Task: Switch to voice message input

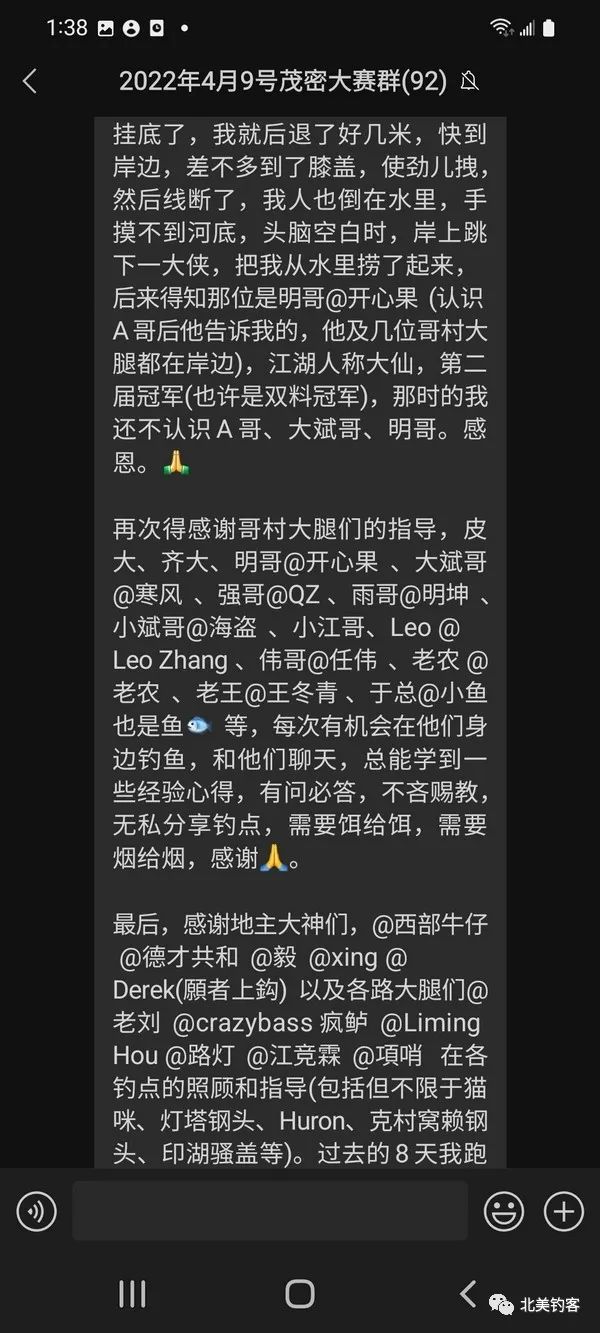Action: [37, 1212]
